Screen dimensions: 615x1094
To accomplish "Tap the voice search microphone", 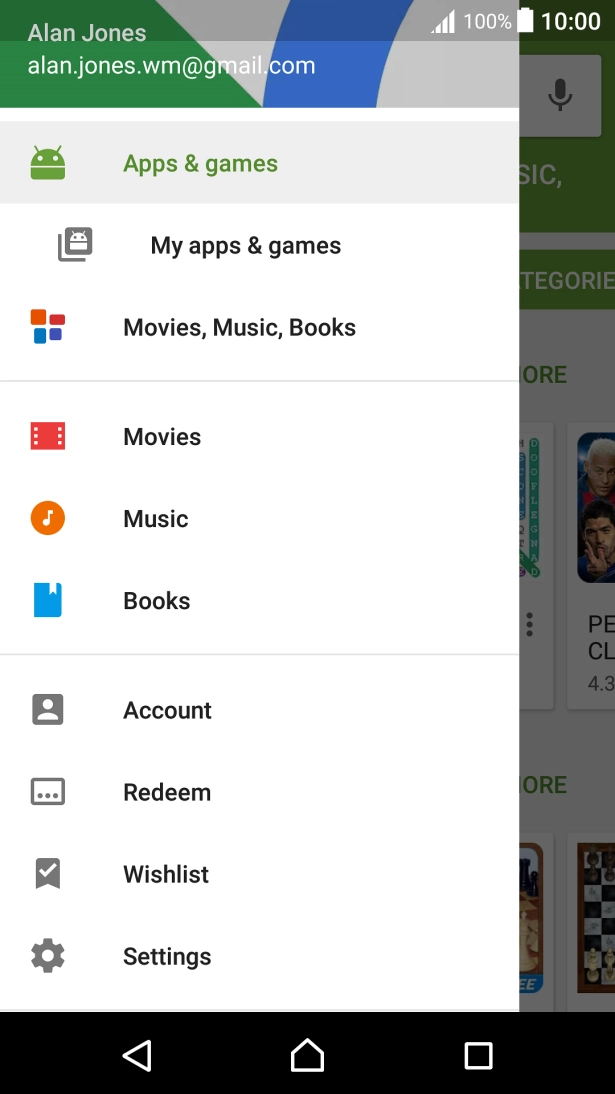I will click(x=560, y=95).
